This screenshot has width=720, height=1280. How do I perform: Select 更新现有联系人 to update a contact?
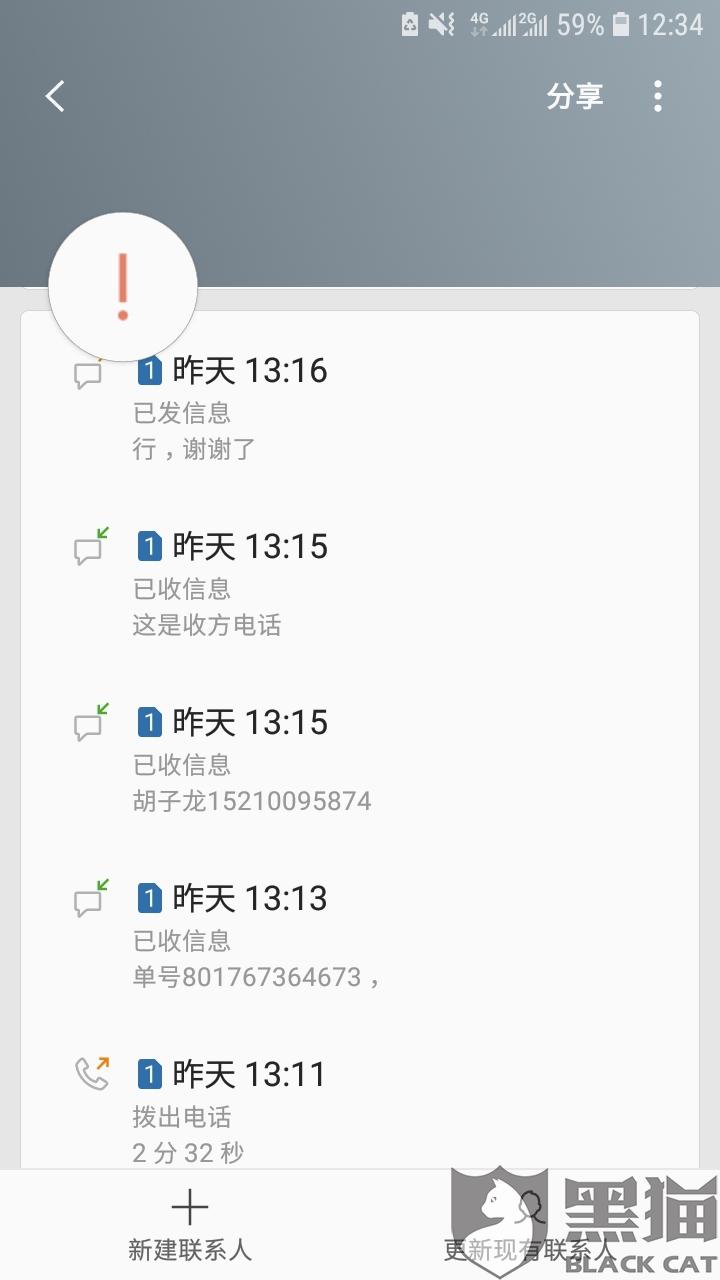pos(530,1225)
